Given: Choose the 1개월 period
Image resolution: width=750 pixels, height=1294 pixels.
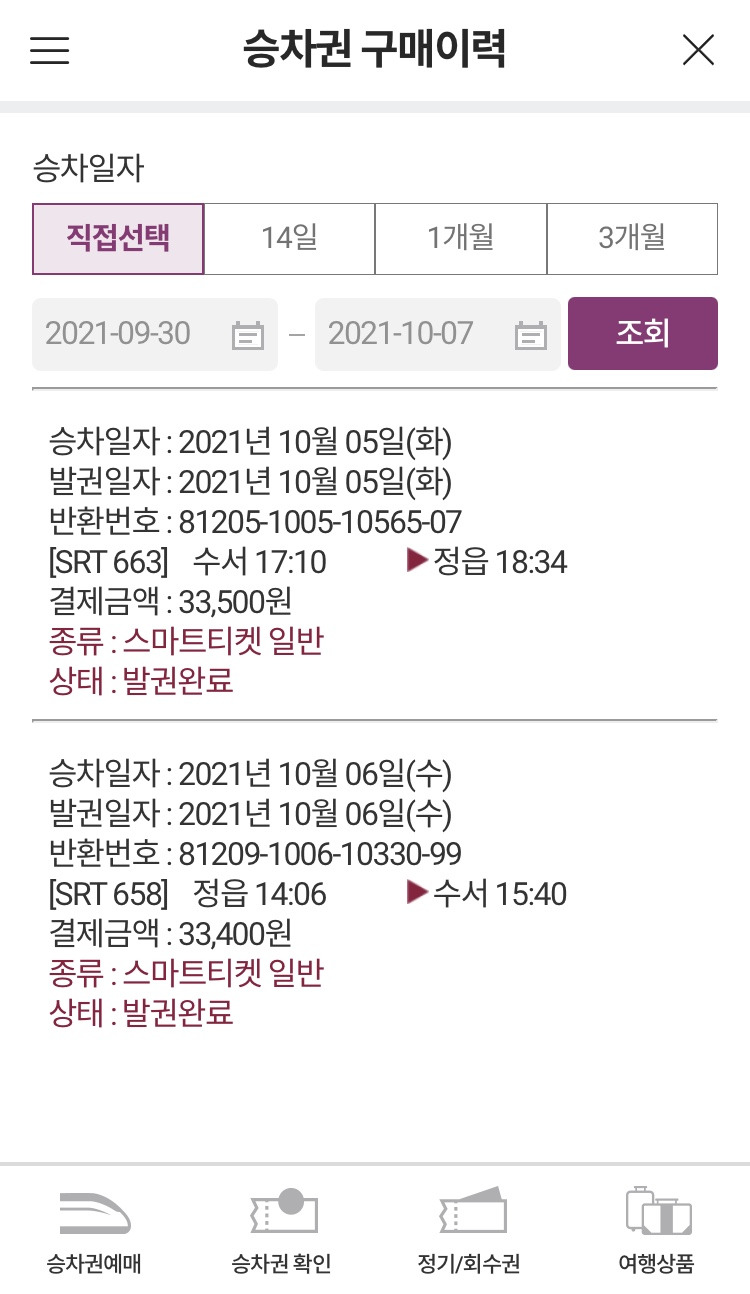Looking at the screenshot, I should point(461,239).
